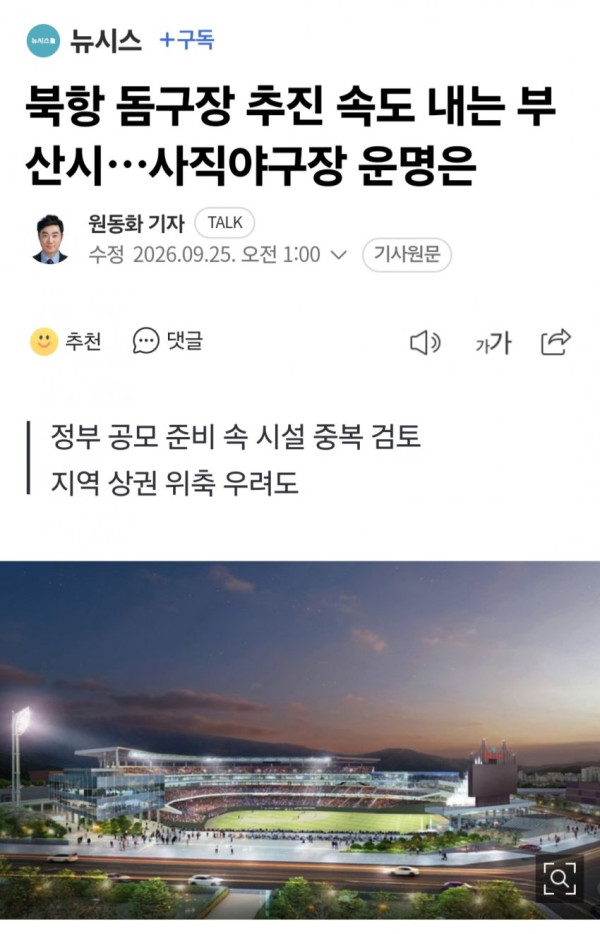Listen to the article with speaker icon
This screenshot has width=600, height=934.
(425, 343)
